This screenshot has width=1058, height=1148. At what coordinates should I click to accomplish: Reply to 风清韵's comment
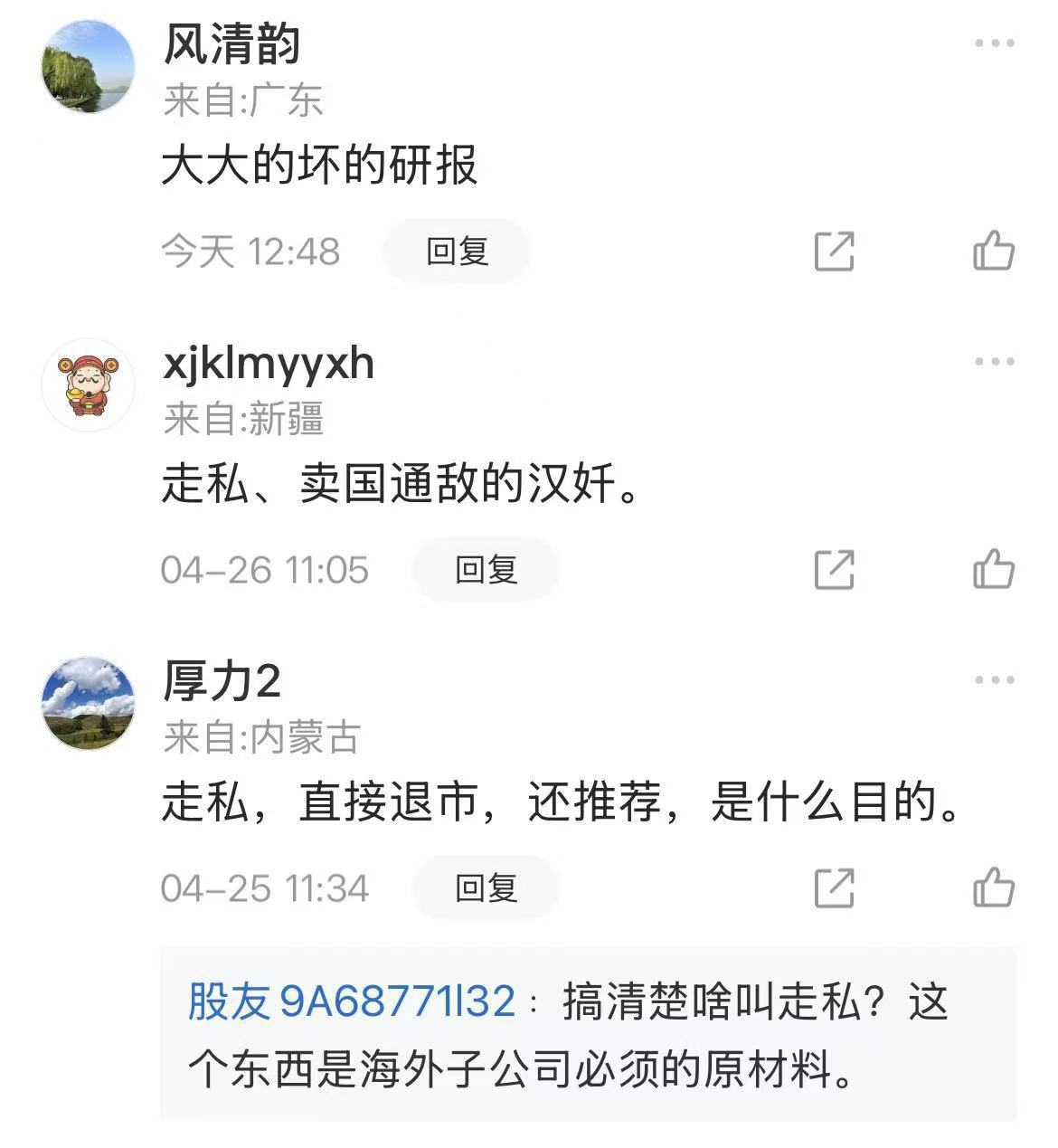[457, 251]
